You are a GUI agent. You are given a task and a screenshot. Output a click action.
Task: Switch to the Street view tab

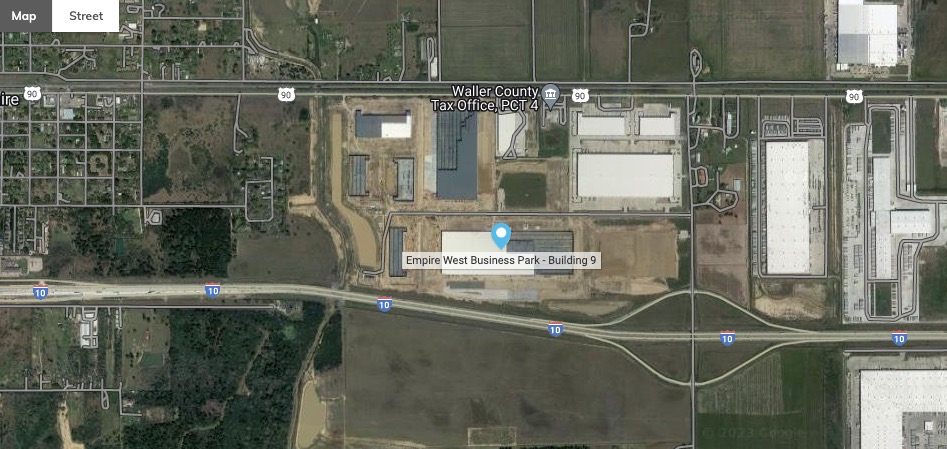tap(85, 16)
